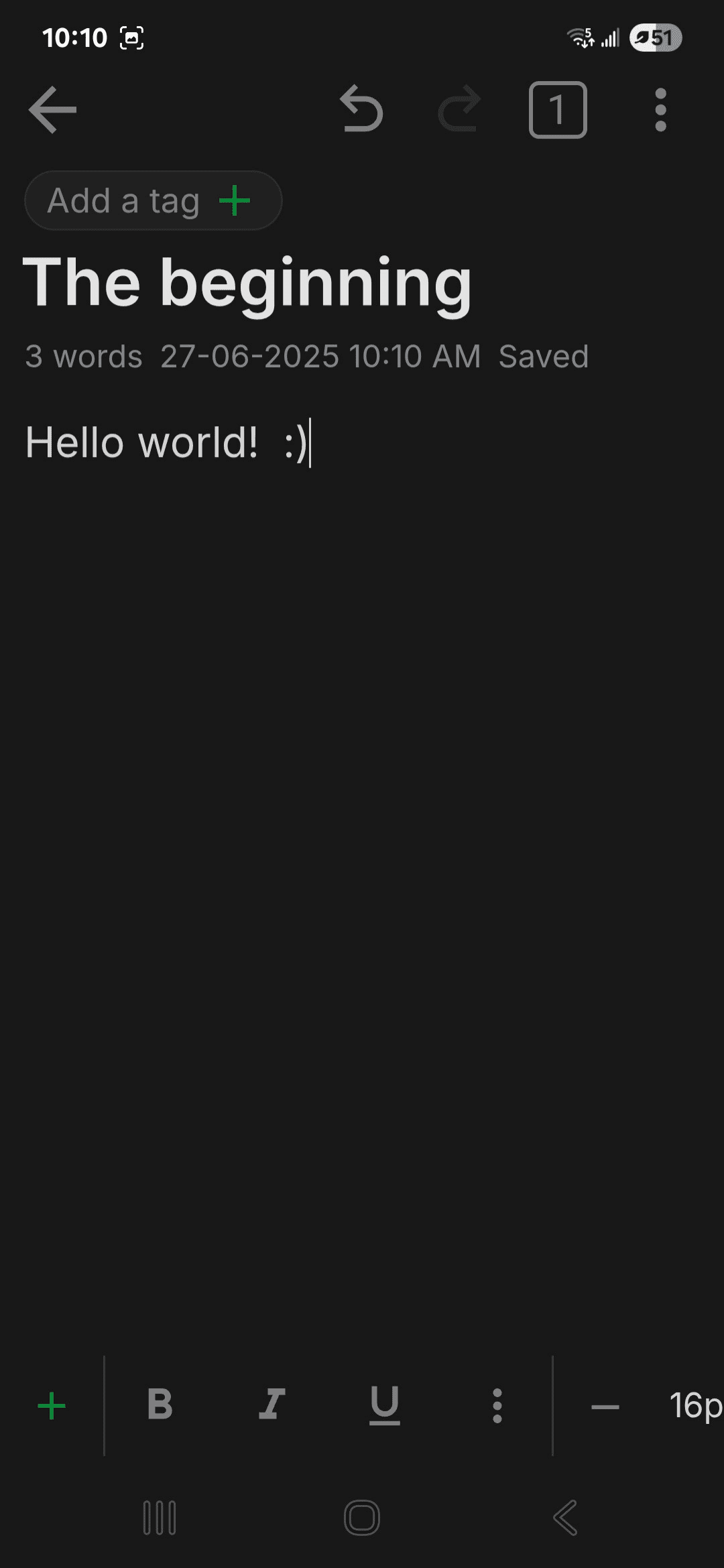Decrease font size with minus control
Screen dimensions: 724x1568
point(607,1404)
